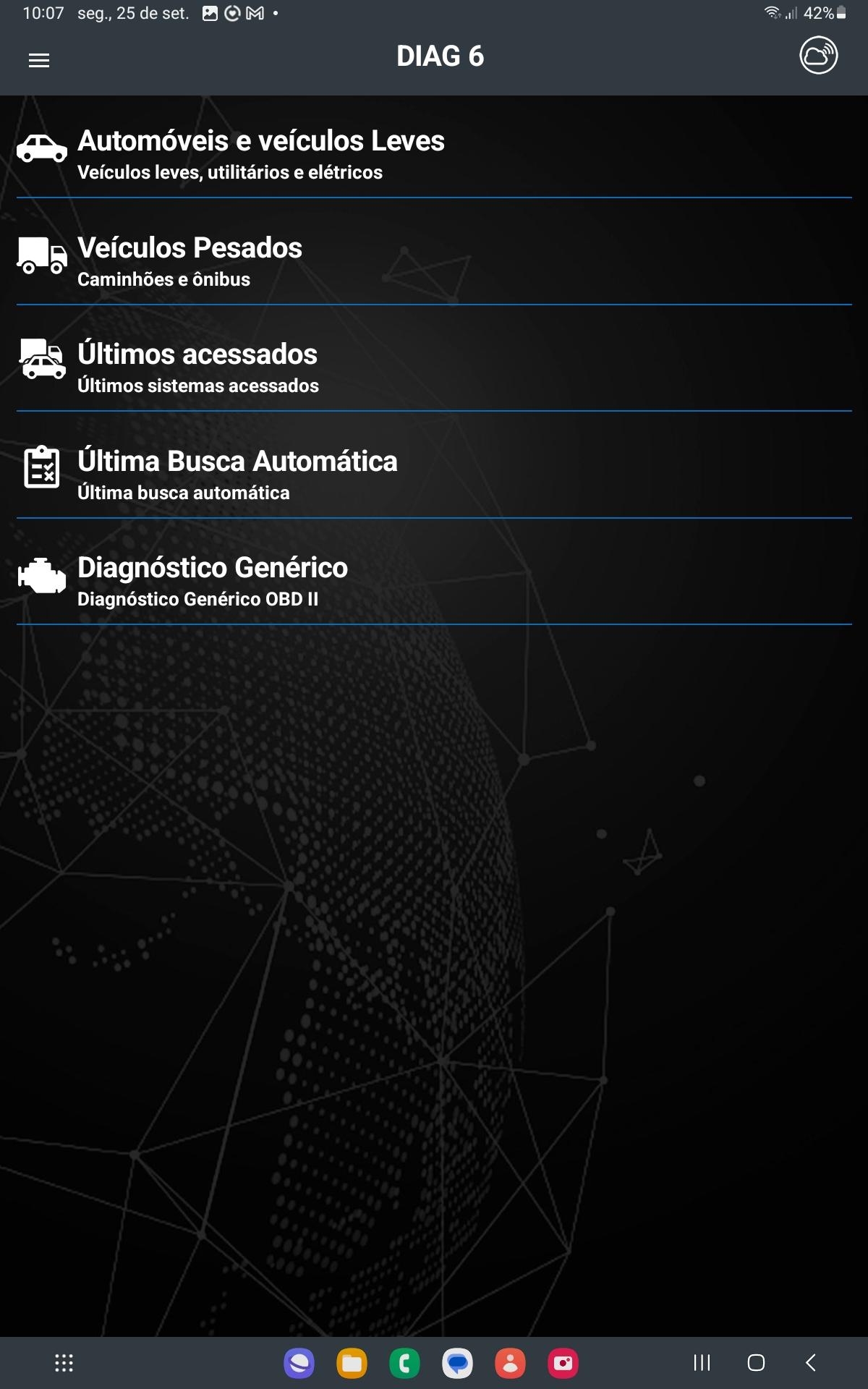
Task: Launch the red camera app
Action: click(563, 1364)
